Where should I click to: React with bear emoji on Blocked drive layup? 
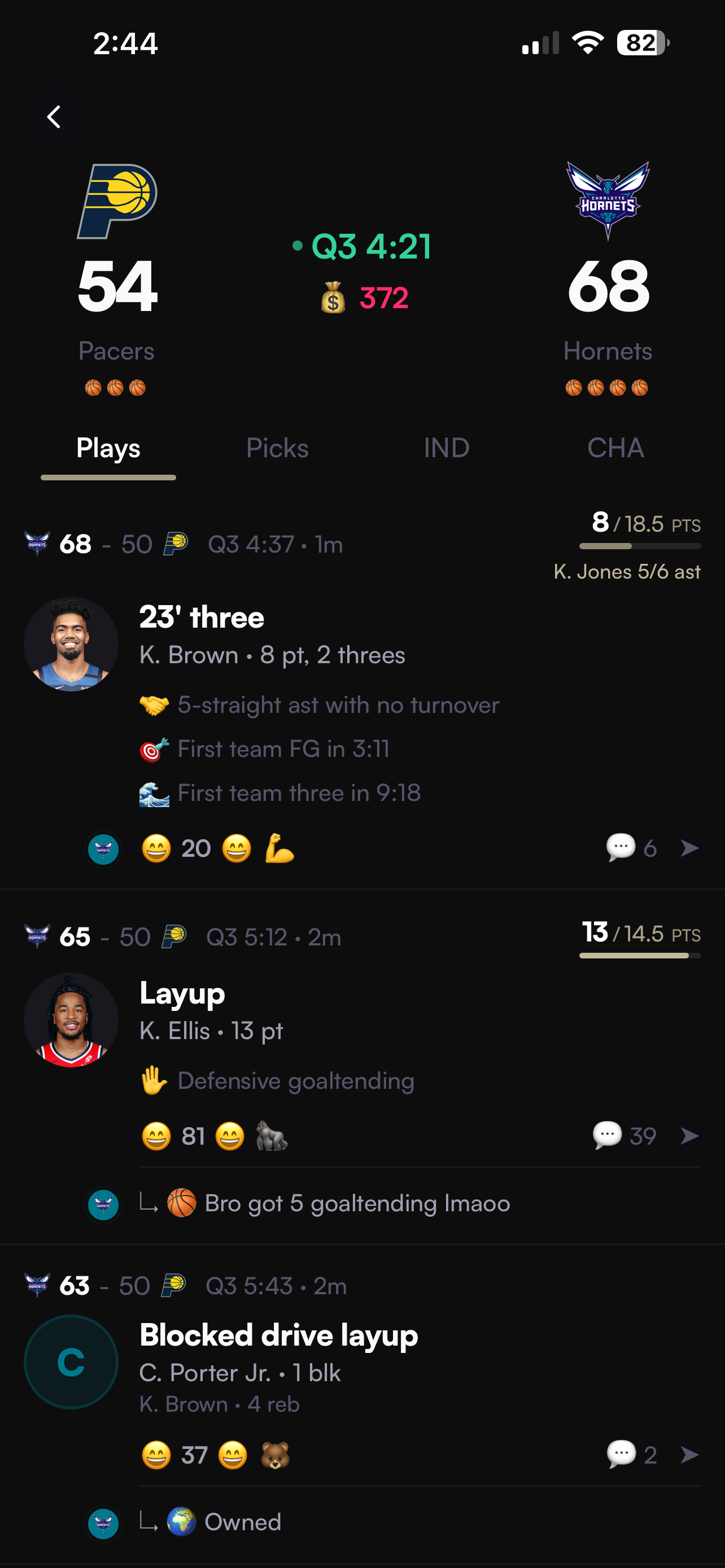coord(275,1455)
